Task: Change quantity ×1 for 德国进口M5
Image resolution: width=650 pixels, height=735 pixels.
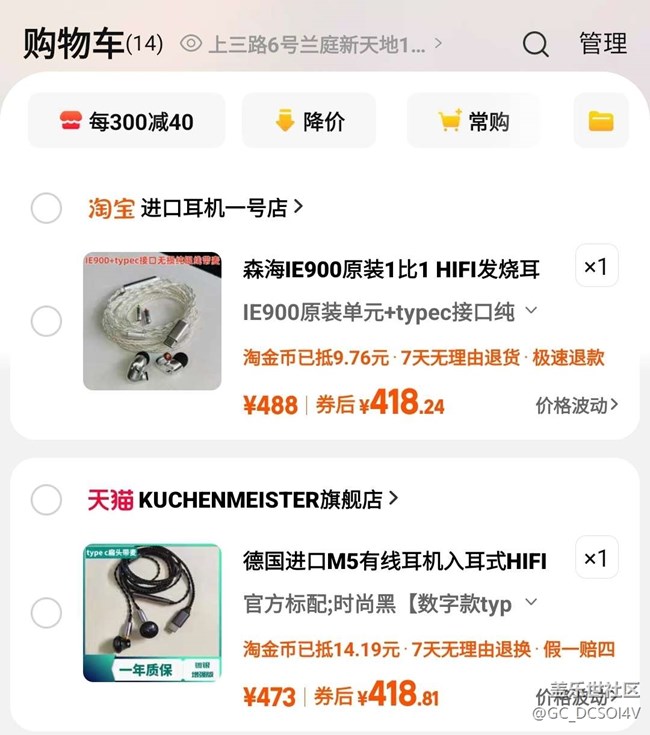Action: (597, 558)
